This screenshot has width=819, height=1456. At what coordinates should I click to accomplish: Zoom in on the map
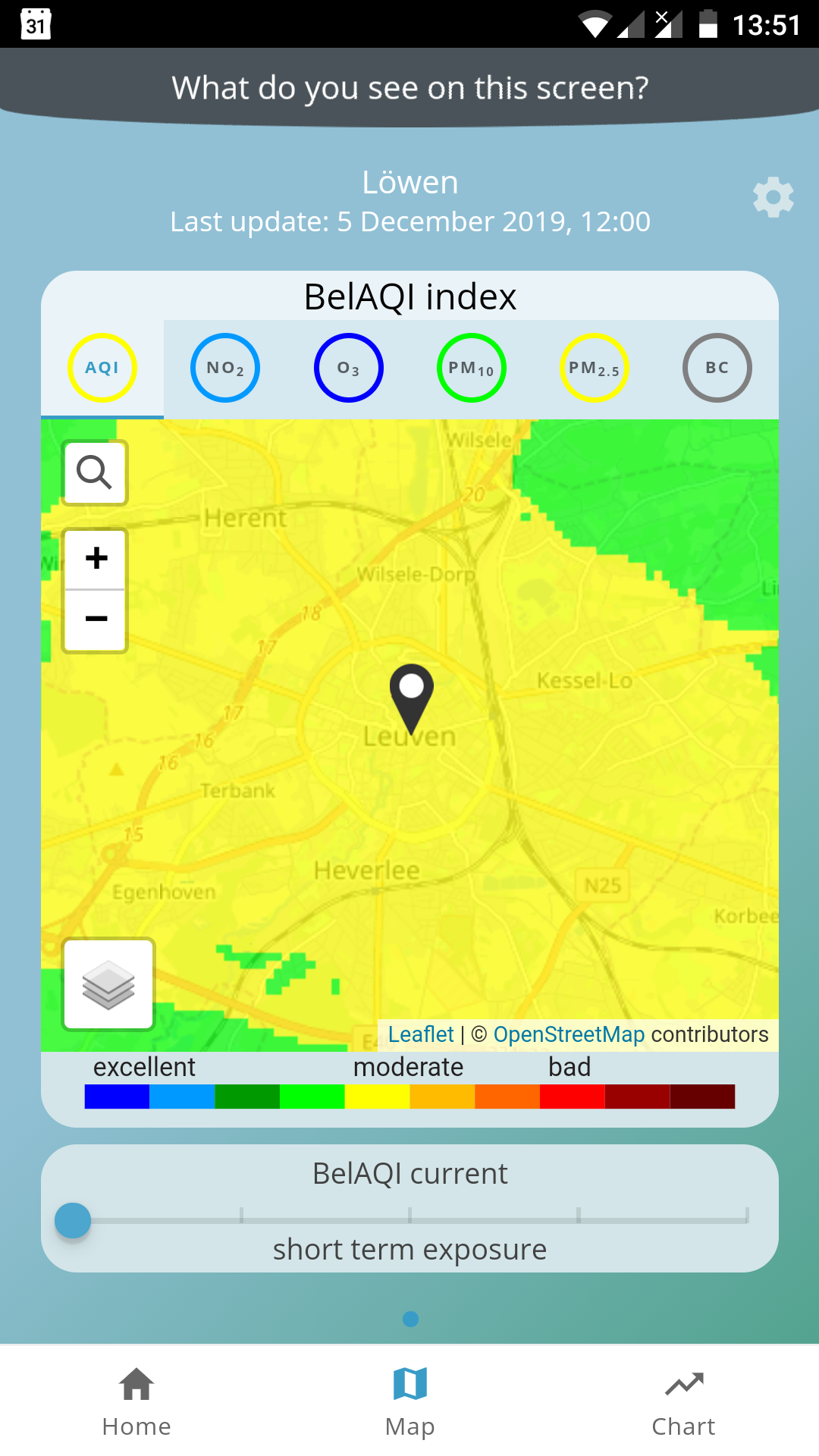[x=96, y=559]
